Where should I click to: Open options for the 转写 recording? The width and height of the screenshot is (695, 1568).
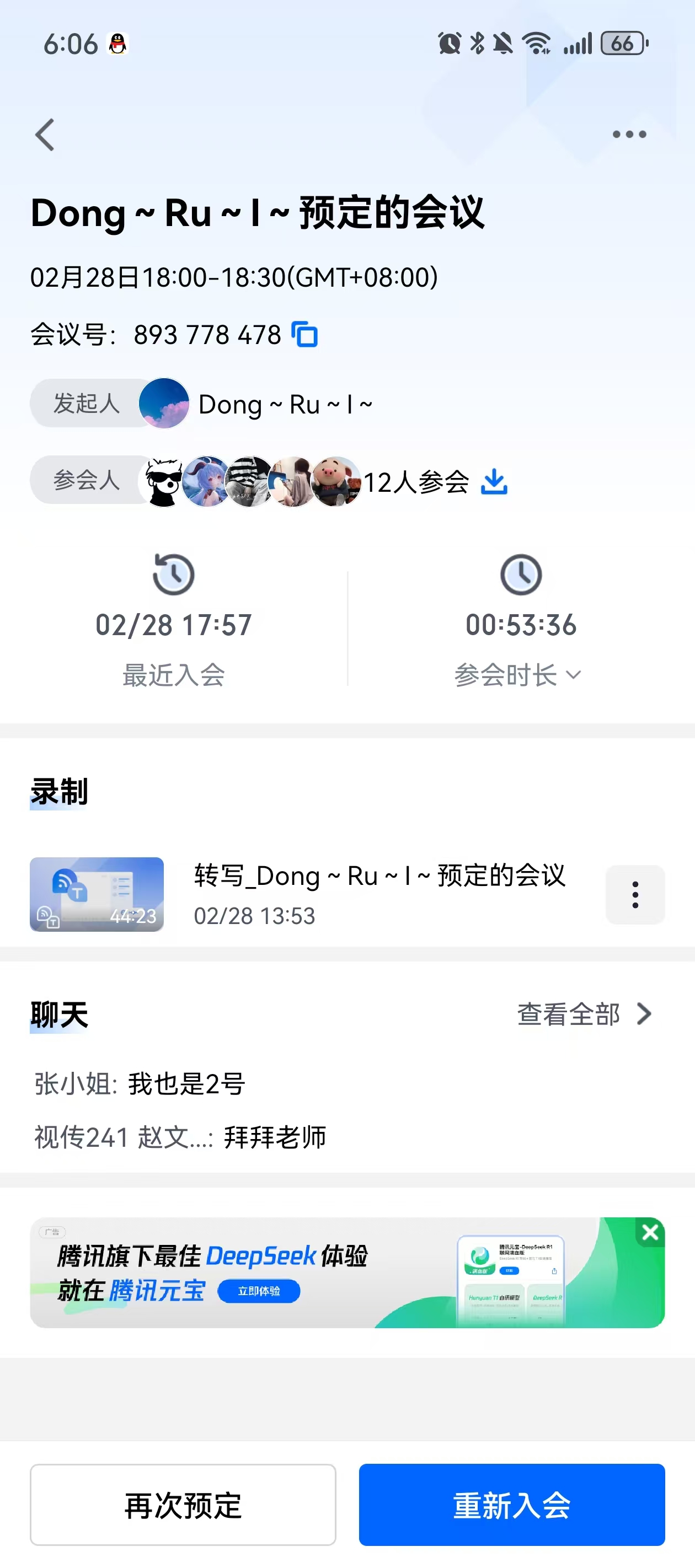pos(635,894)
